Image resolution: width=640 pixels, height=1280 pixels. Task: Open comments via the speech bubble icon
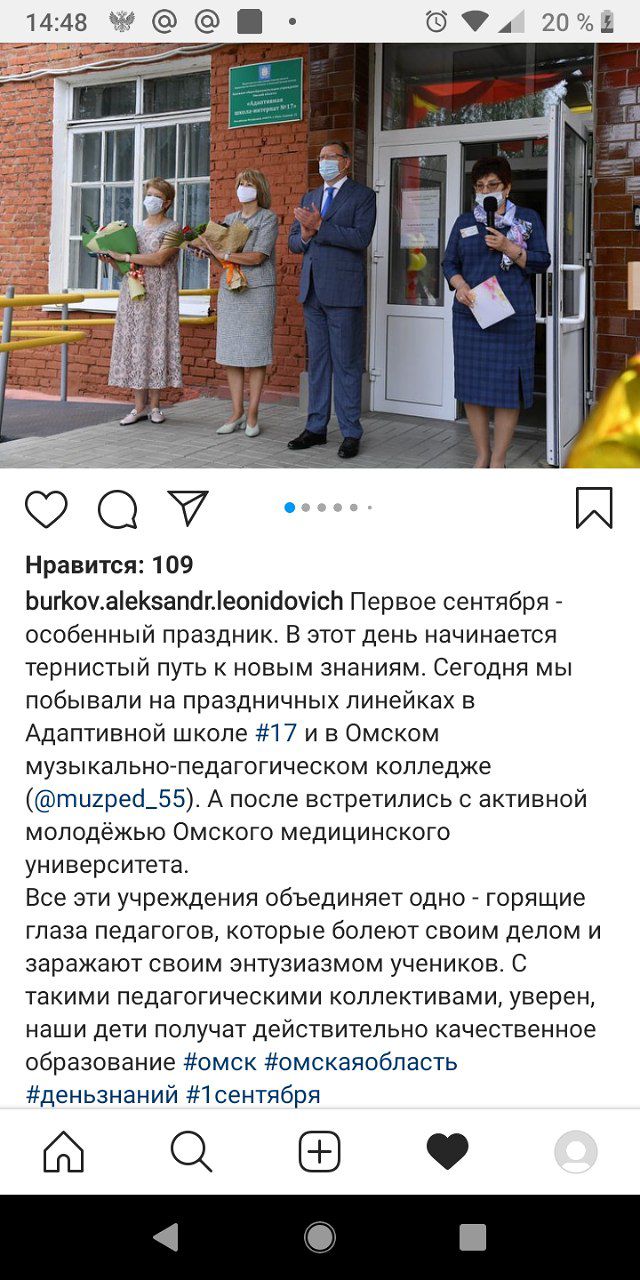(117, 509)
